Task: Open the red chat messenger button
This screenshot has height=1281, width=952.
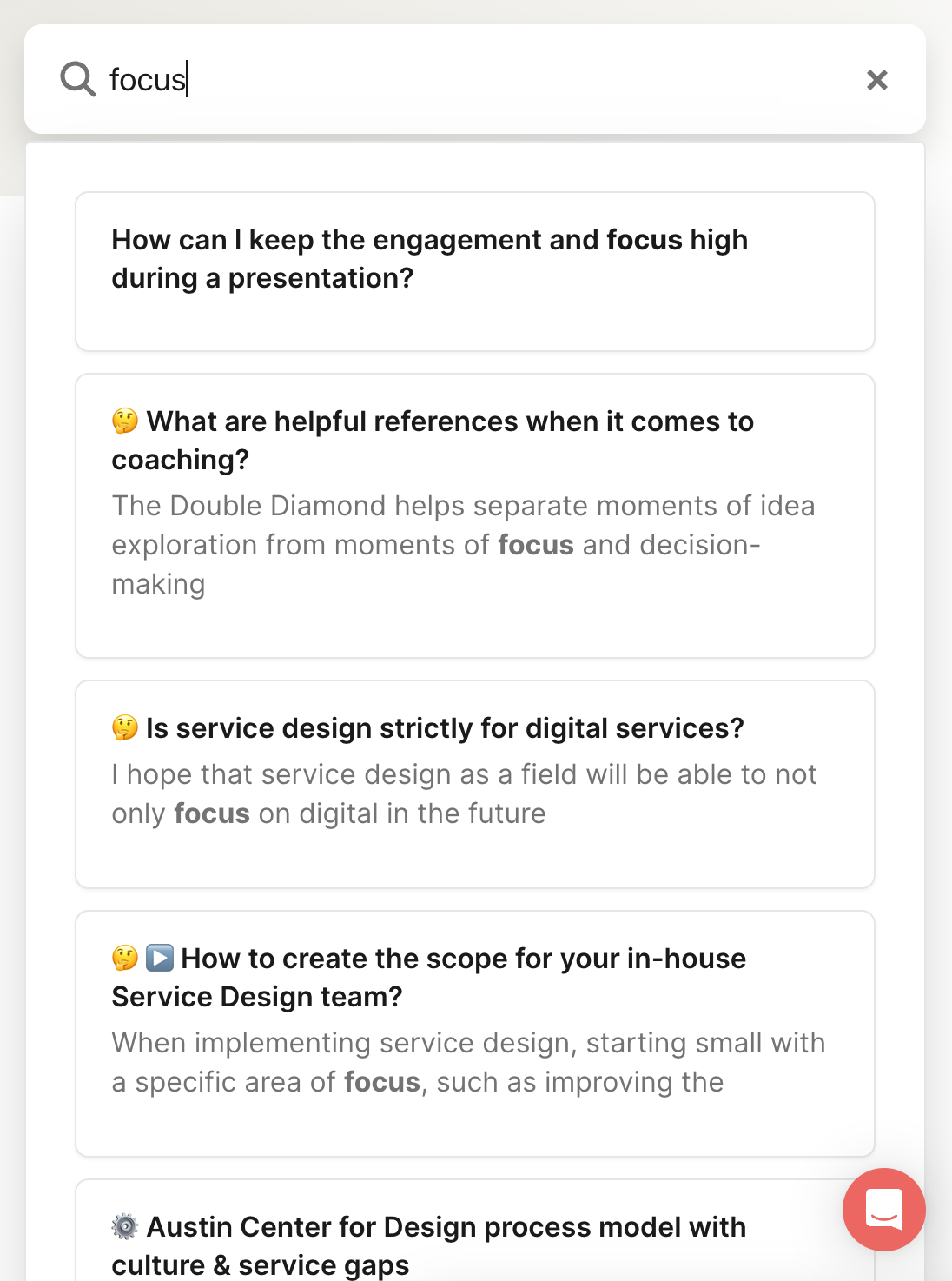Action: coord(883,1209)
